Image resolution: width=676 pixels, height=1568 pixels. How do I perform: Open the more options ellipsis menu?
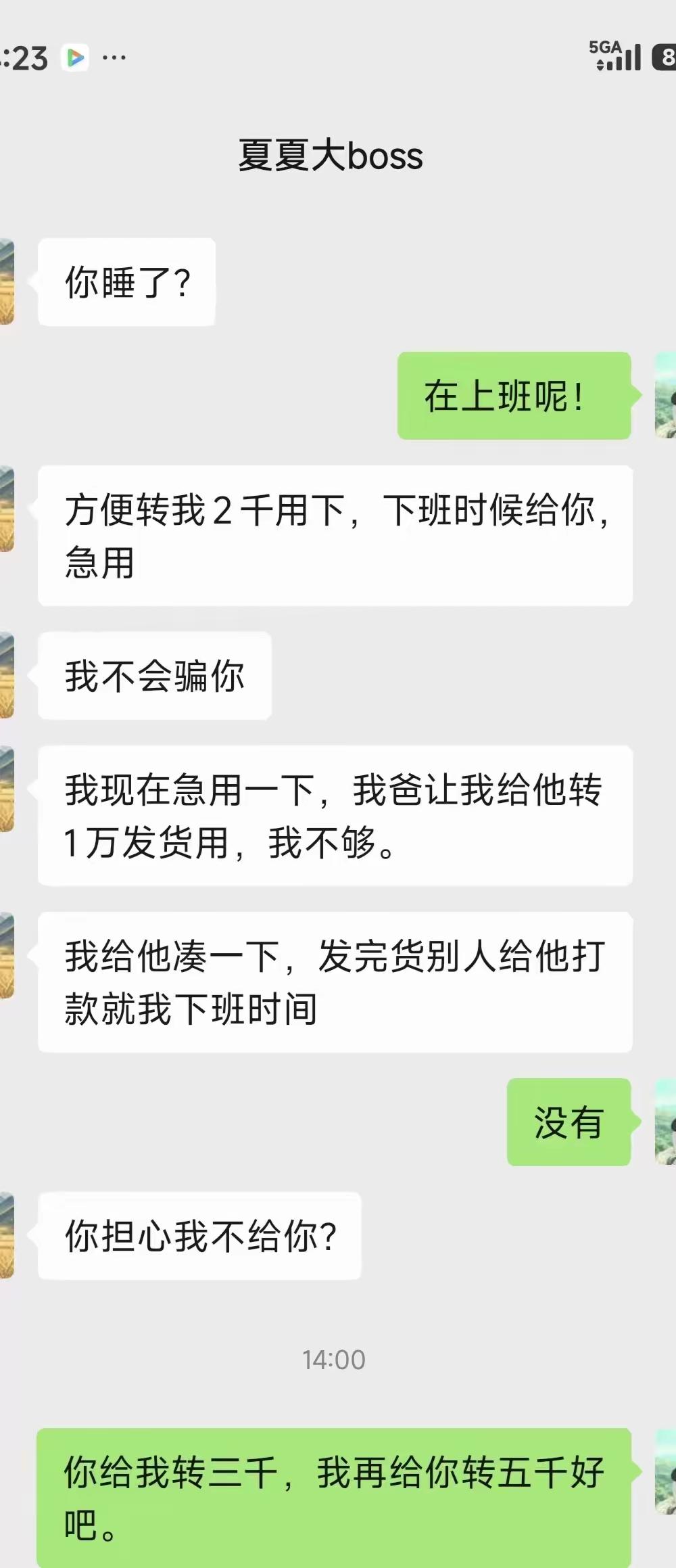(x=115, y=57)
